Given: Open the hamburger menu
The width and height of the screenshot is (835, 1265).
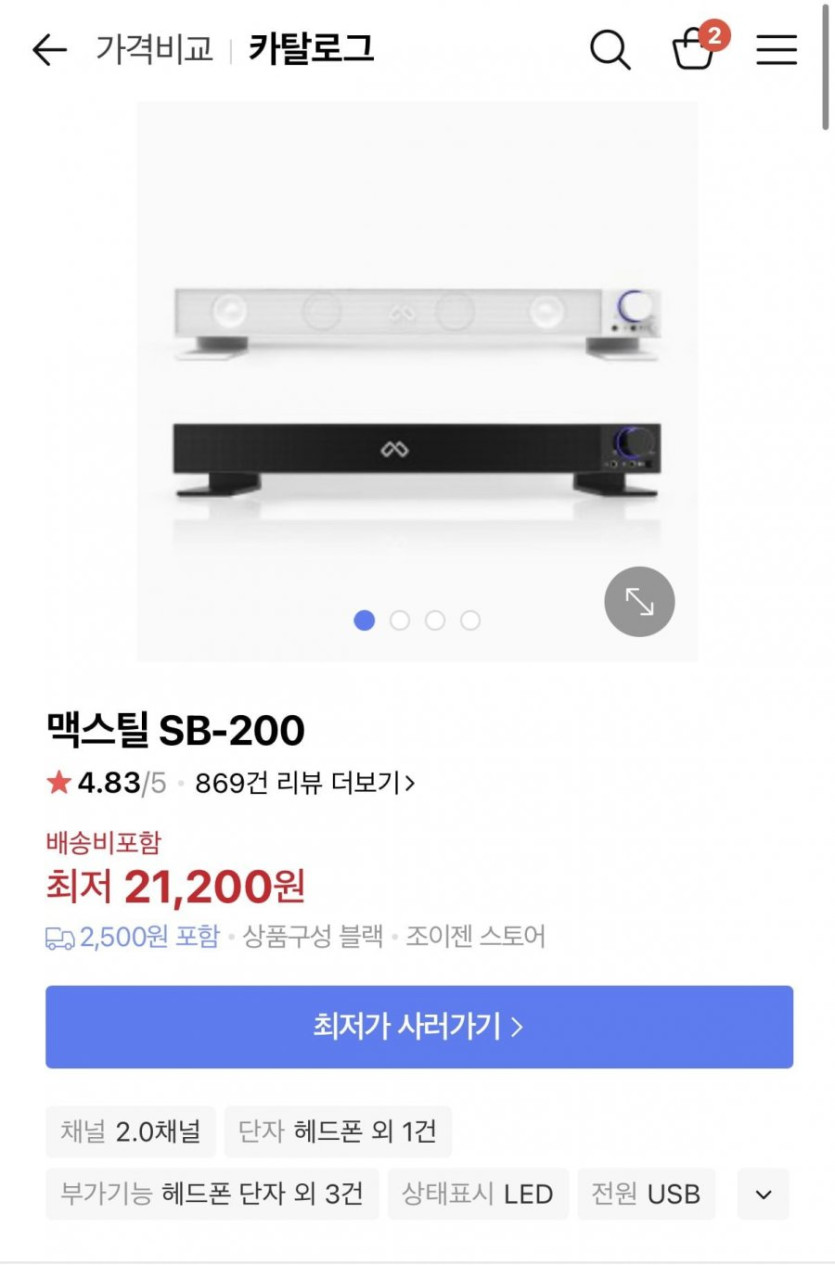Looking at the screenshot, I should click(776, 49).
